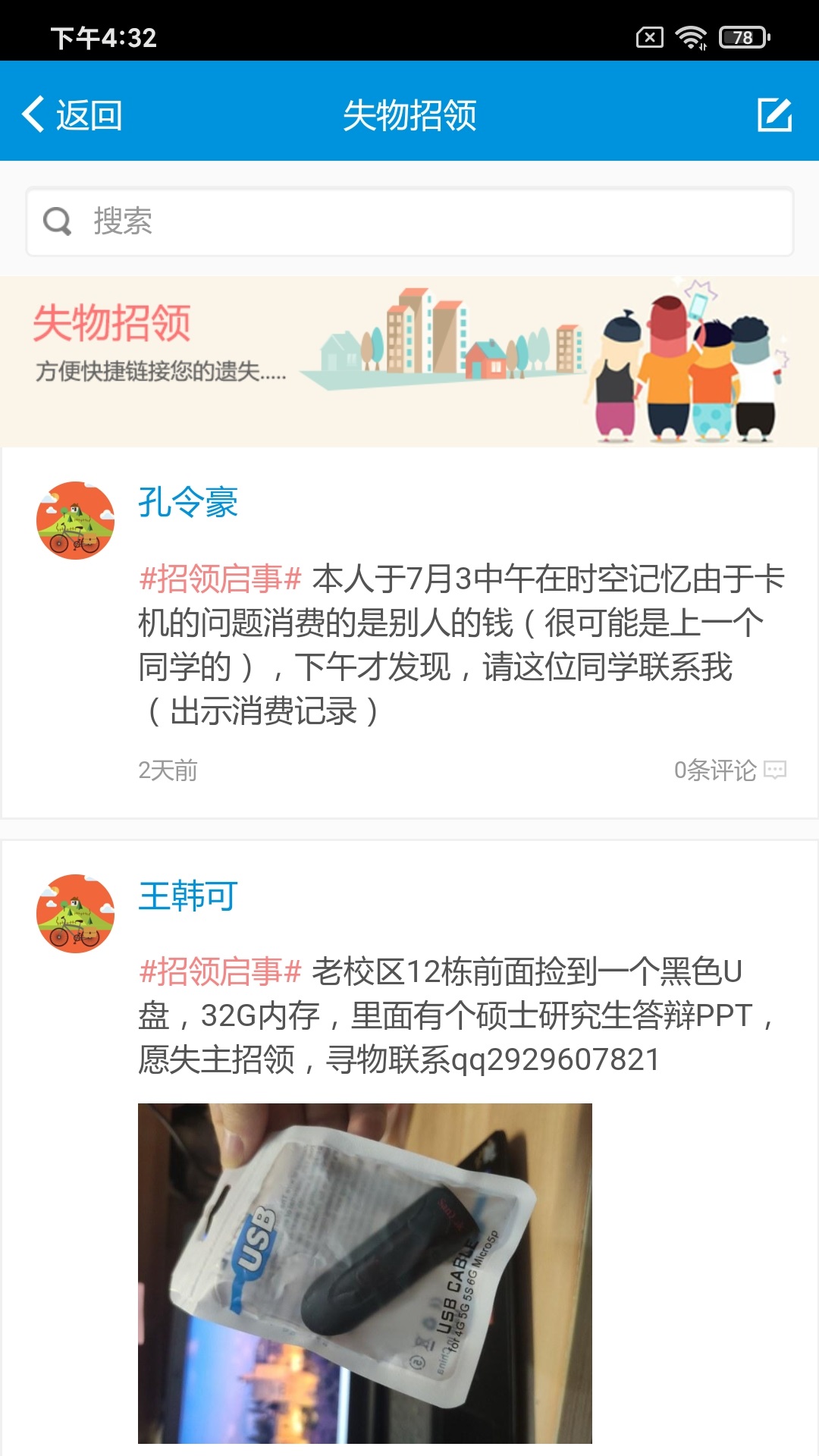
Task: Tap the 搜索 search input field
Action: (x=303, y=221)
